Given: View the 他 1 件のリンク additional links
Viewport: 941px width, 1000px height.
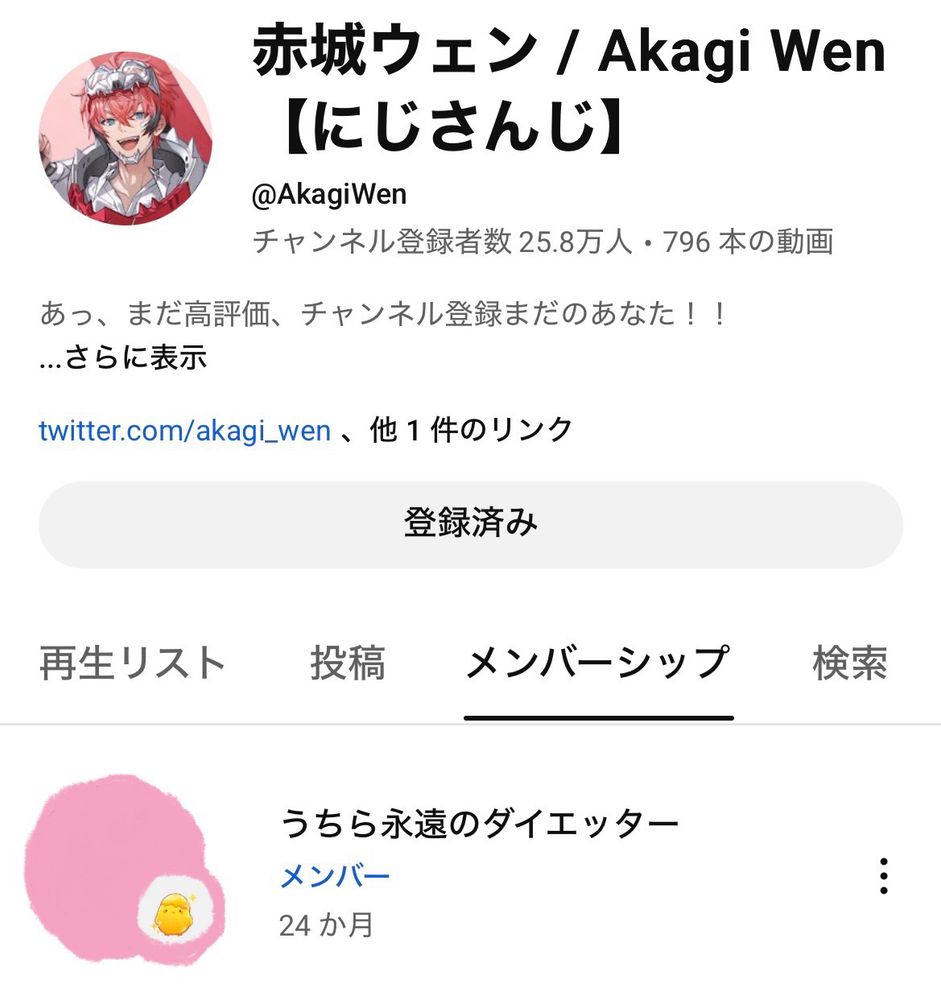Looking at the screenshot, I should 471,430.
